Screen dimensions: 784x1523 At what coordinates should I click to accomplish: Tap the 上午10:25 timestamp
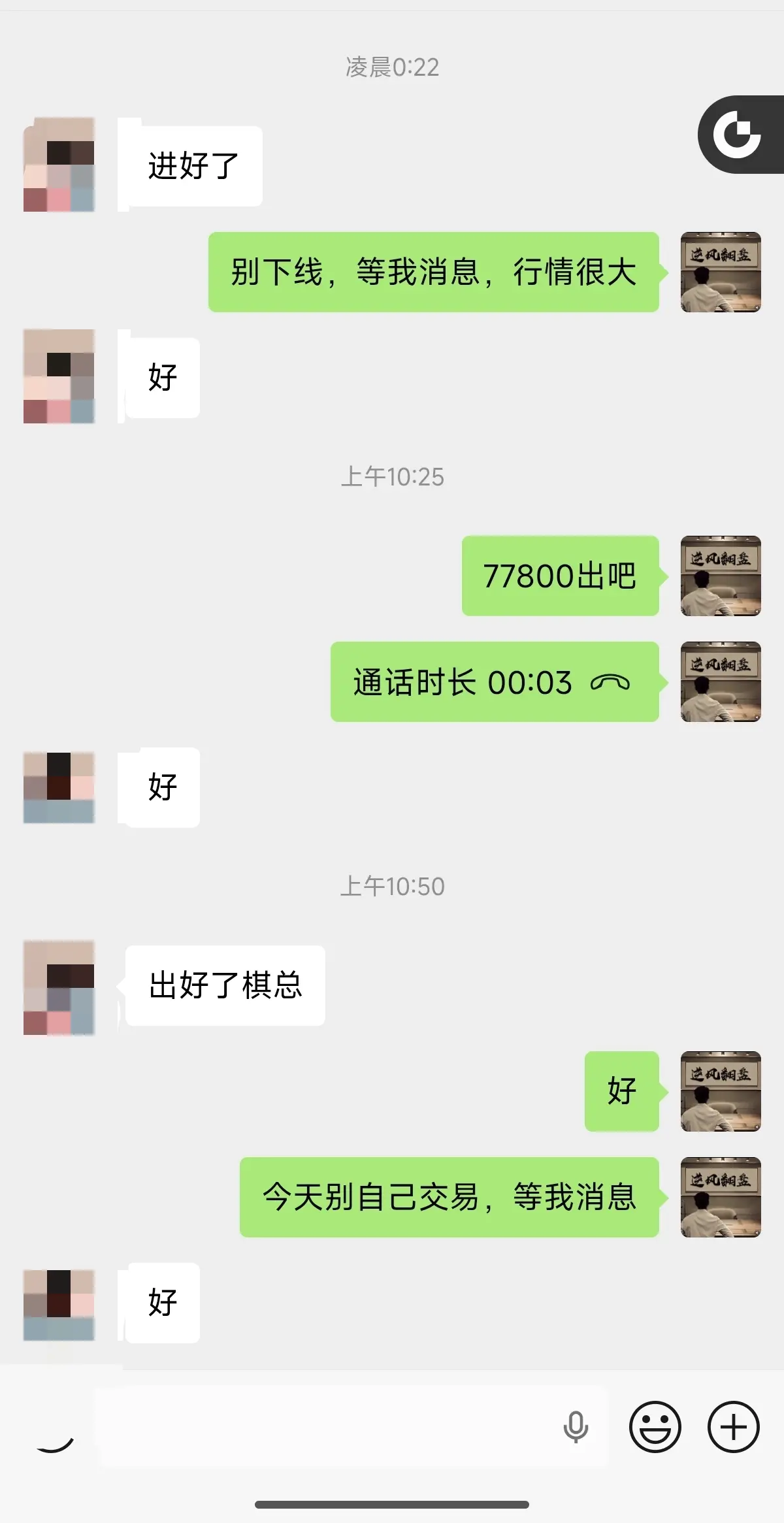pos(392,478)
